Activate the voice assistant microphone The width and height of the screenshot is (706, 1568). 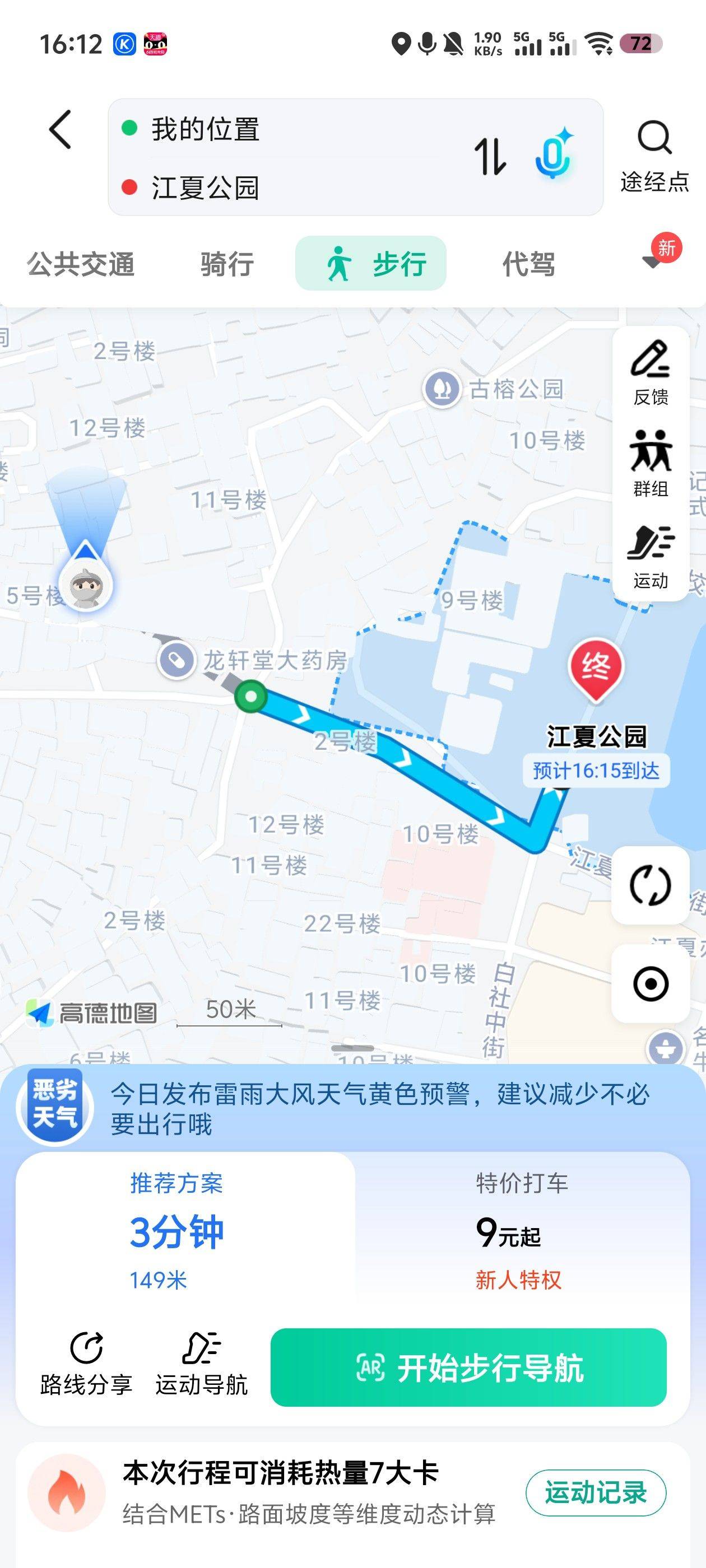(x=554, y=153)
